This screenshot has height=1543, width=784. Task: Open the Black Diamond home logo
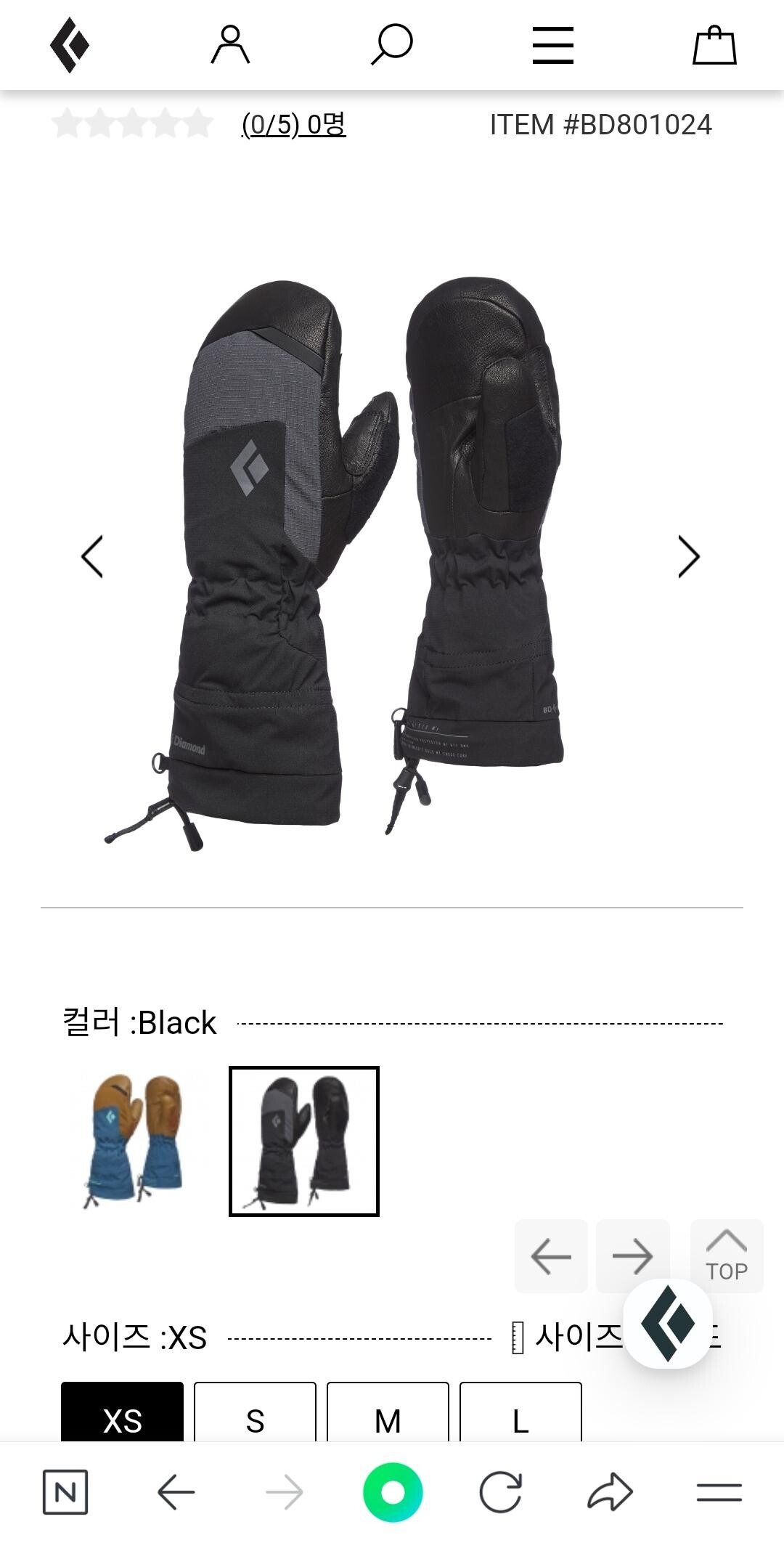(70, 45)
